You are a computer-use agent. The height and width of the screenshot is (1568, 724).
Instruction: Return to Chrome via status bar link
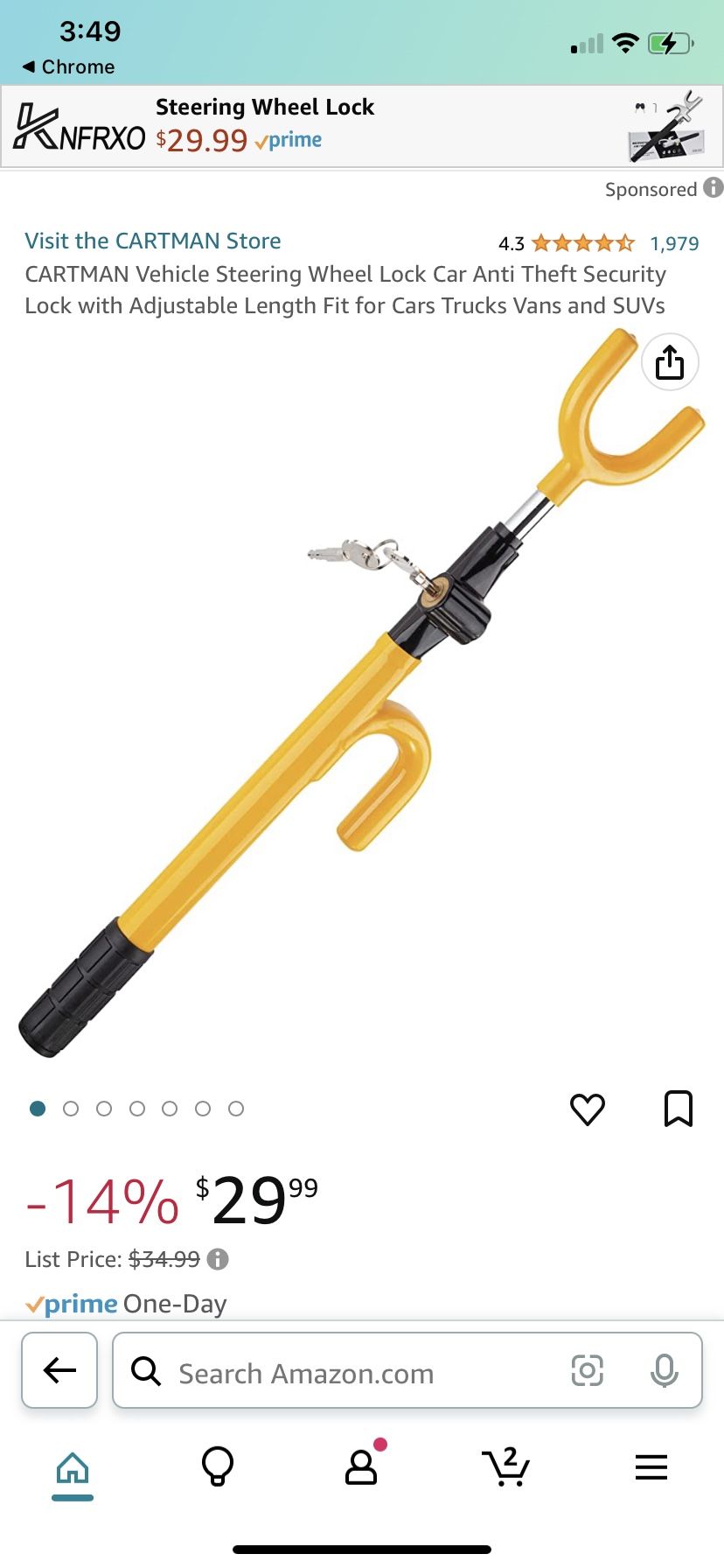click(x=68, y=66)
